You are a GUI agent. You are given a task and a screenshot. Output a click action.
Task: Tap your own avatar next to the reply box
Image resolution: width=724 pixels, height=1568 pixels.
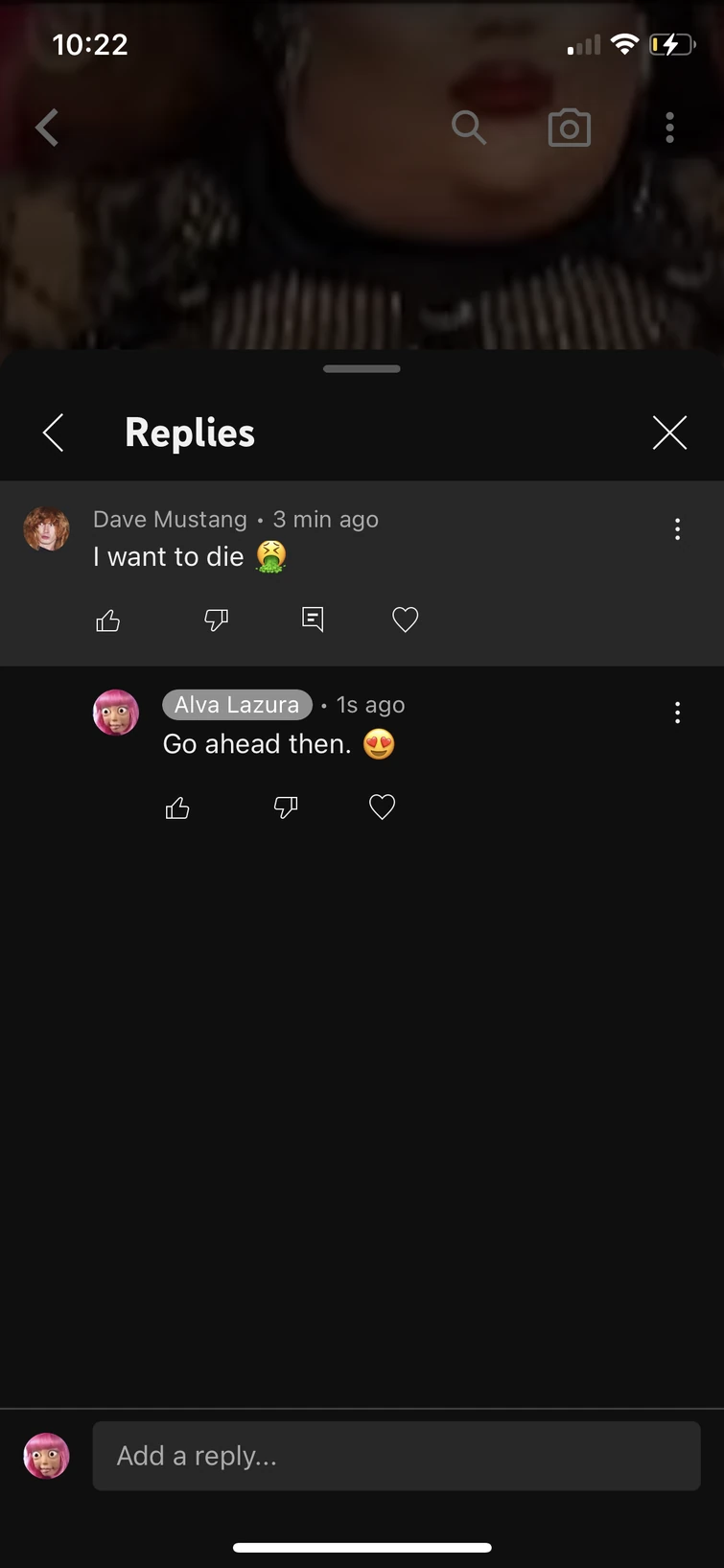pos(46,1456)
